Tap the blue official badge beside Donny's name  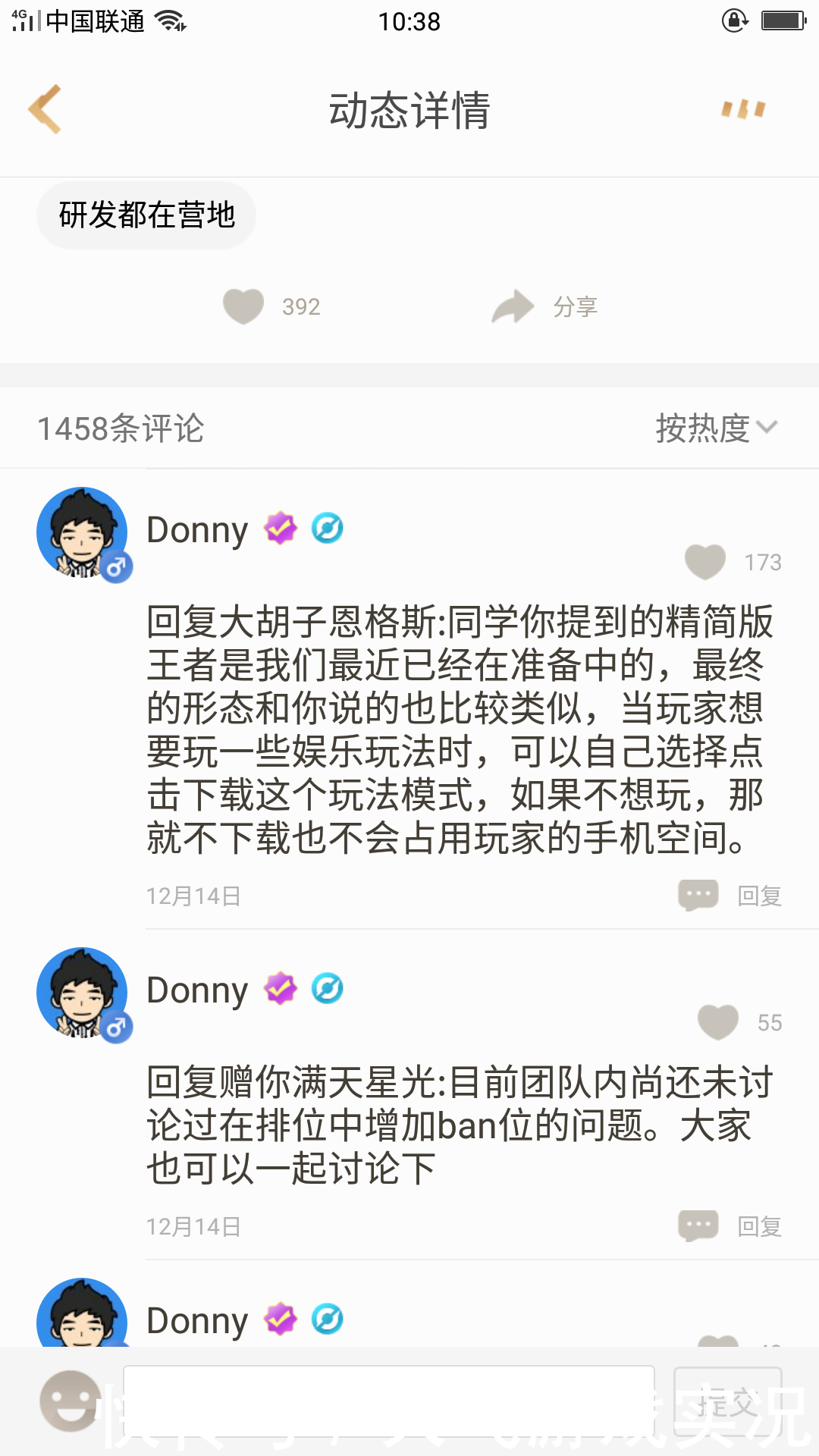pos(326,529)
